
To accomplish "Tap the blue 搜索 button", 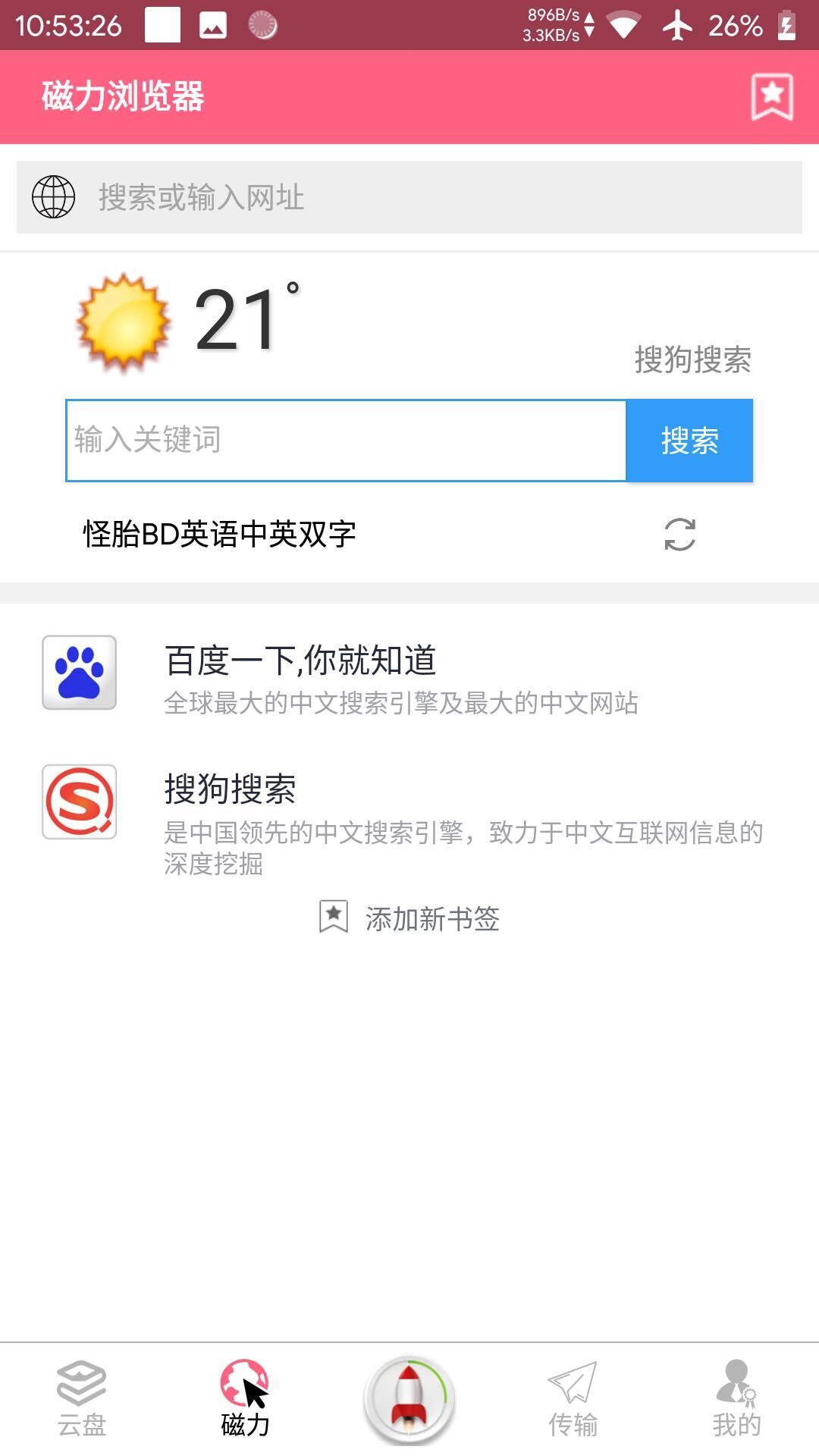I will tap(689, 441).
